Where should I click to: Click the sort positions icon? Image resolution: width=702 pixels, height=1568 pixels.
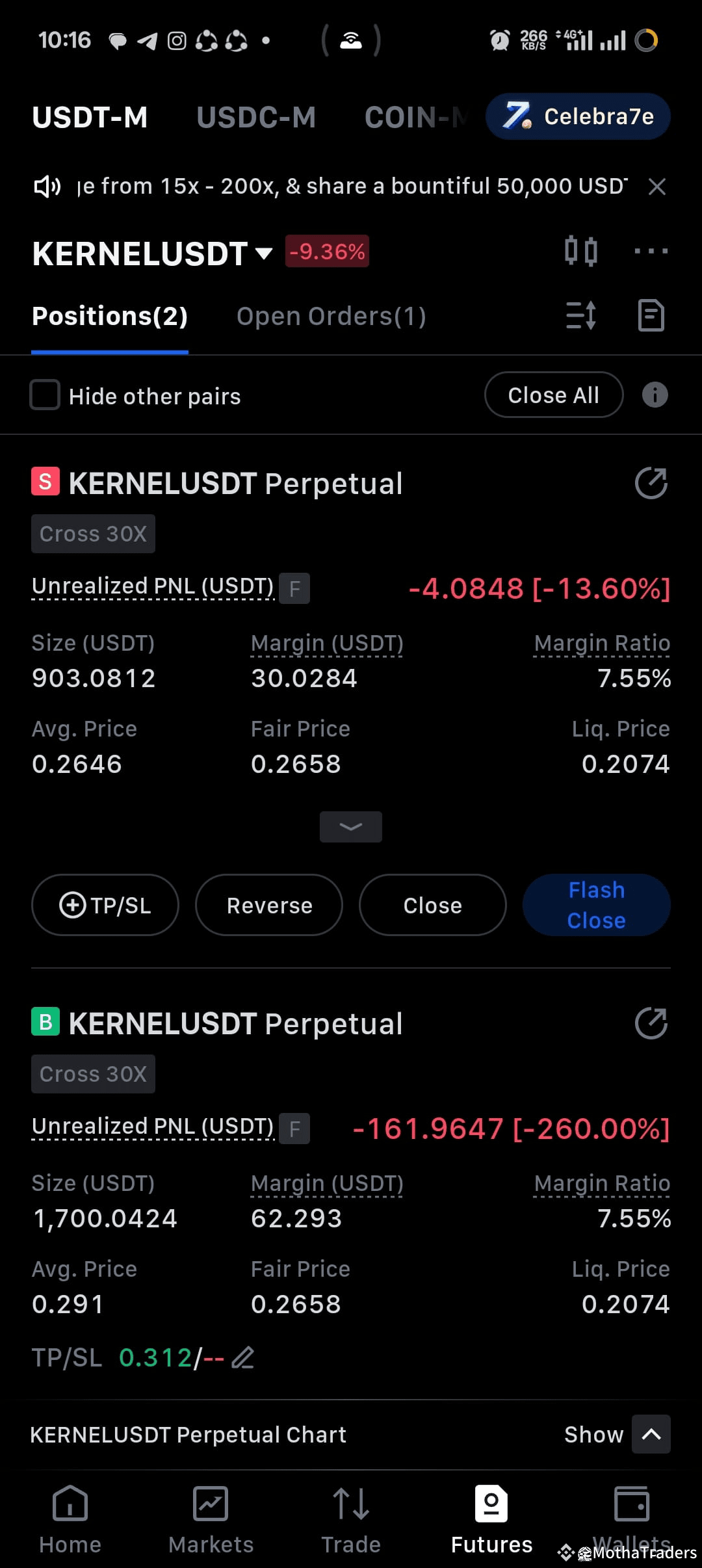point(581,315)
